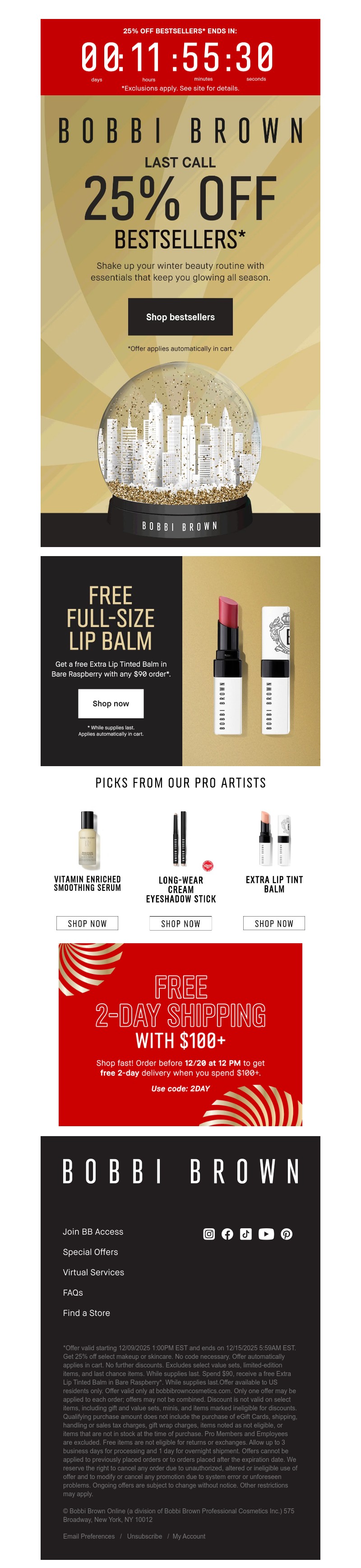Viewport: 361px width, 1568px height.
Task: Open Virtual Services
Action: [x=93, y=1272]
